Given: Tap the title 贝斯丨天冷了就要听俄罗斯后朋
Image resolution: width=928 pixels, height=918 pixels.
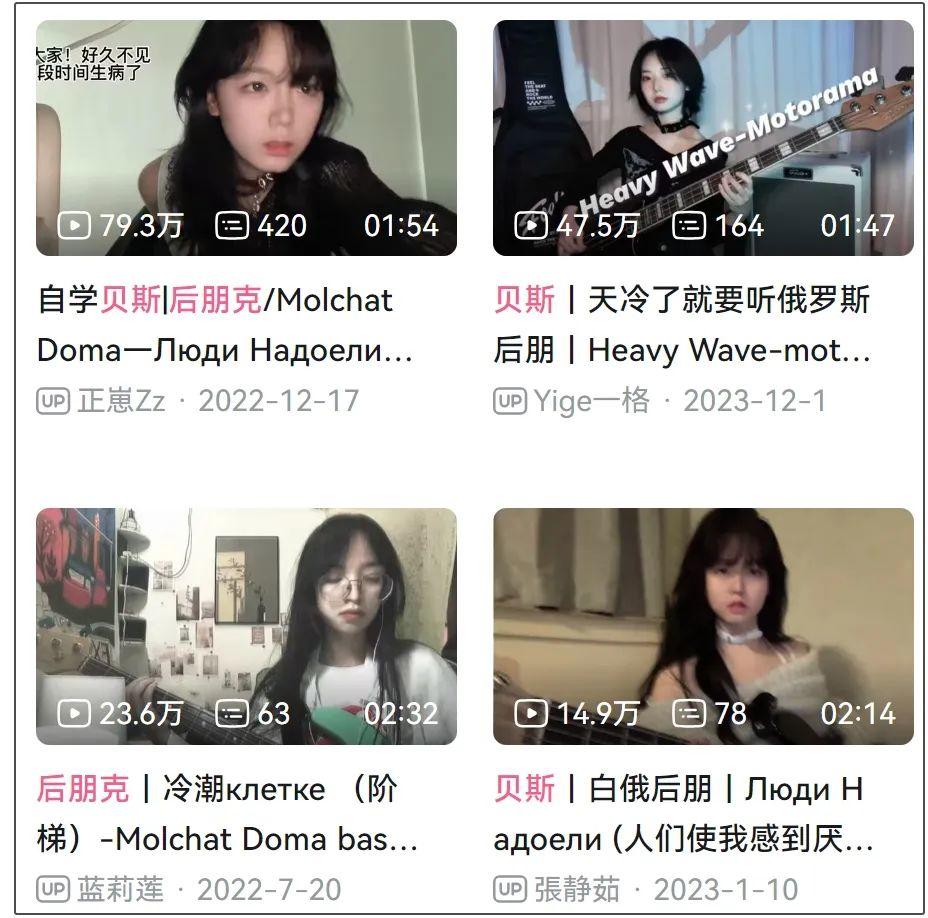Looking at the screenshot, I should 682,325.
